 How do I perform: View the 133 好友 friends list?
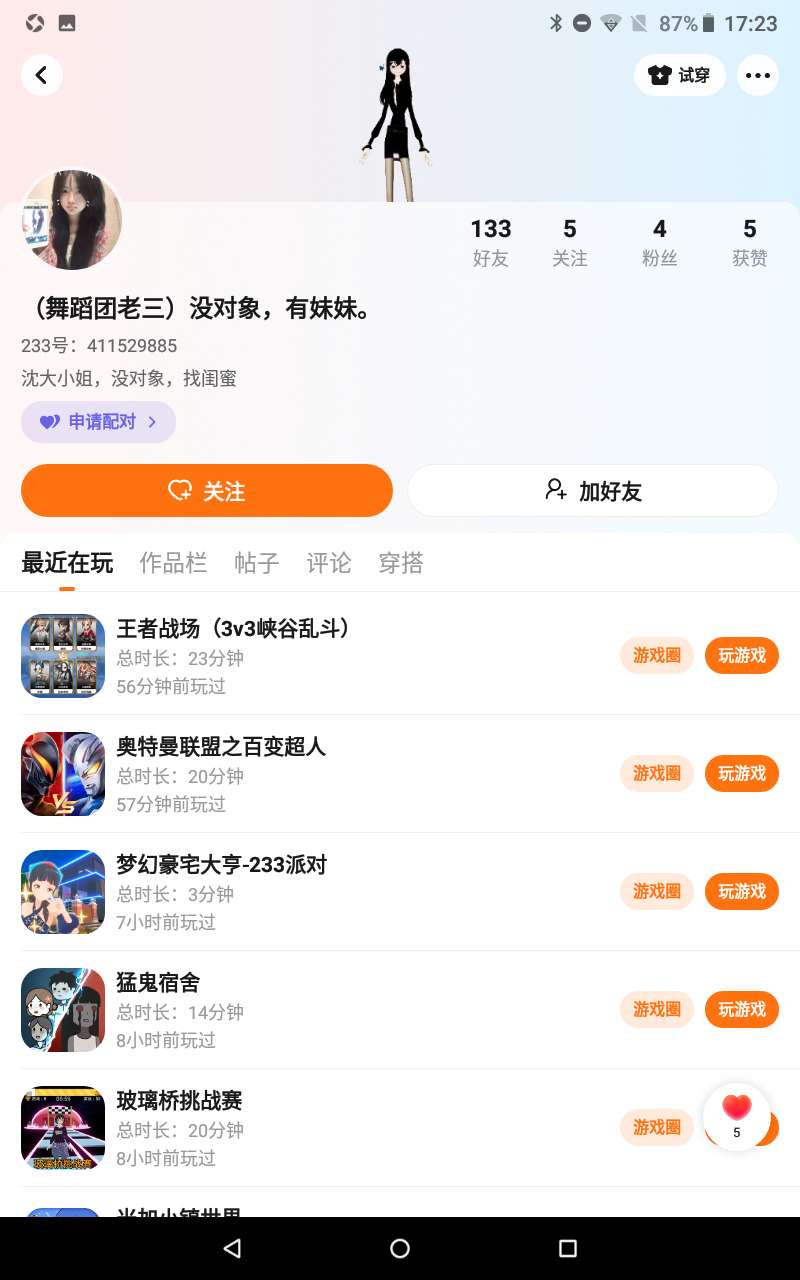coord(491,243)
